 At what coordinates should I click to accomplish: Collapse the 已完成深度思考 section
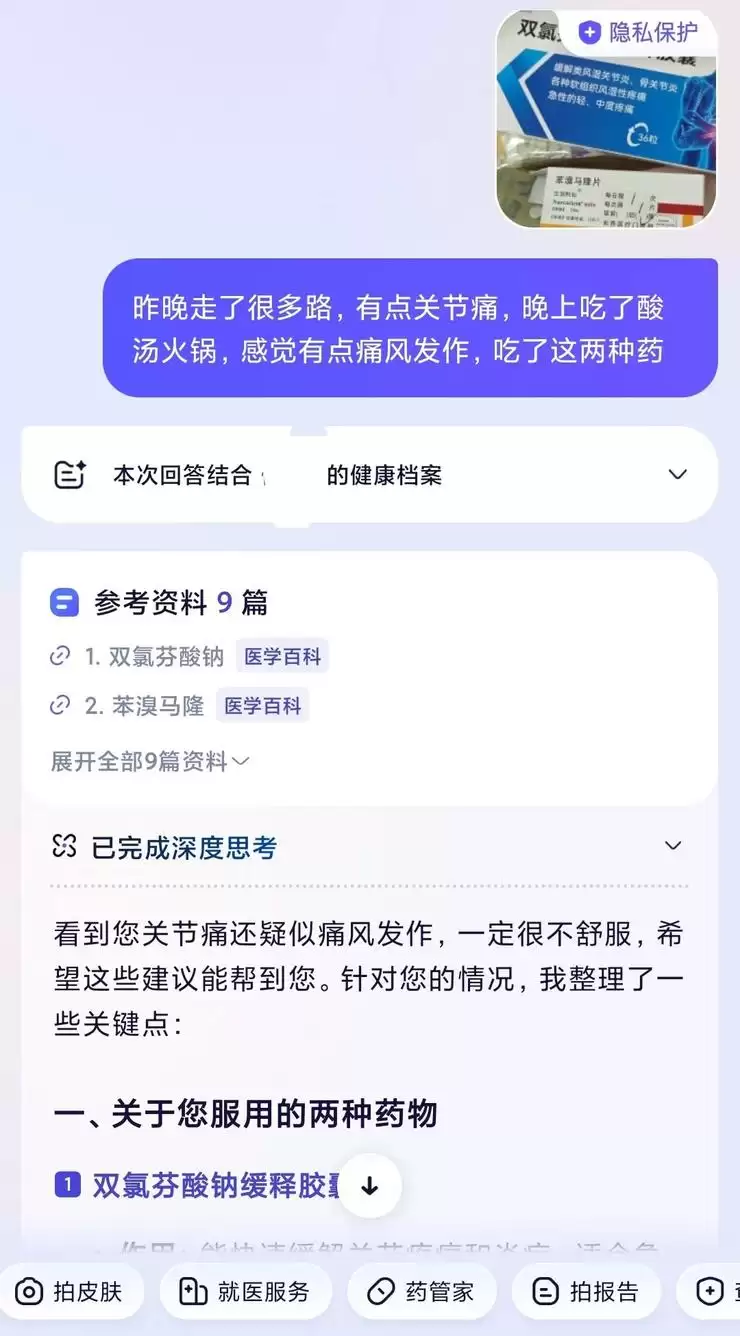pos(673,846)
